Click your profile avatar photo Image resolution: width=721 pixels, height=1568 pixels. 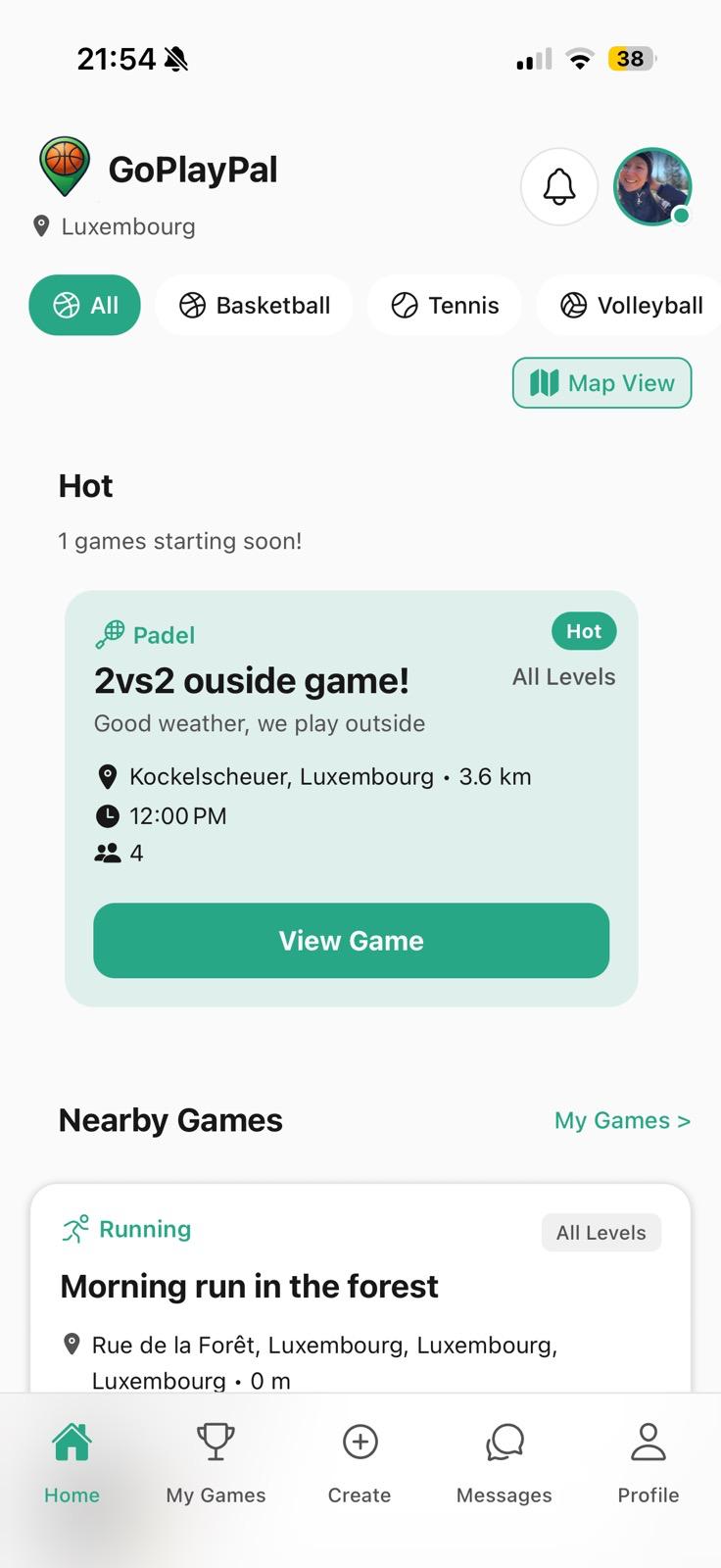coord(651,186)
